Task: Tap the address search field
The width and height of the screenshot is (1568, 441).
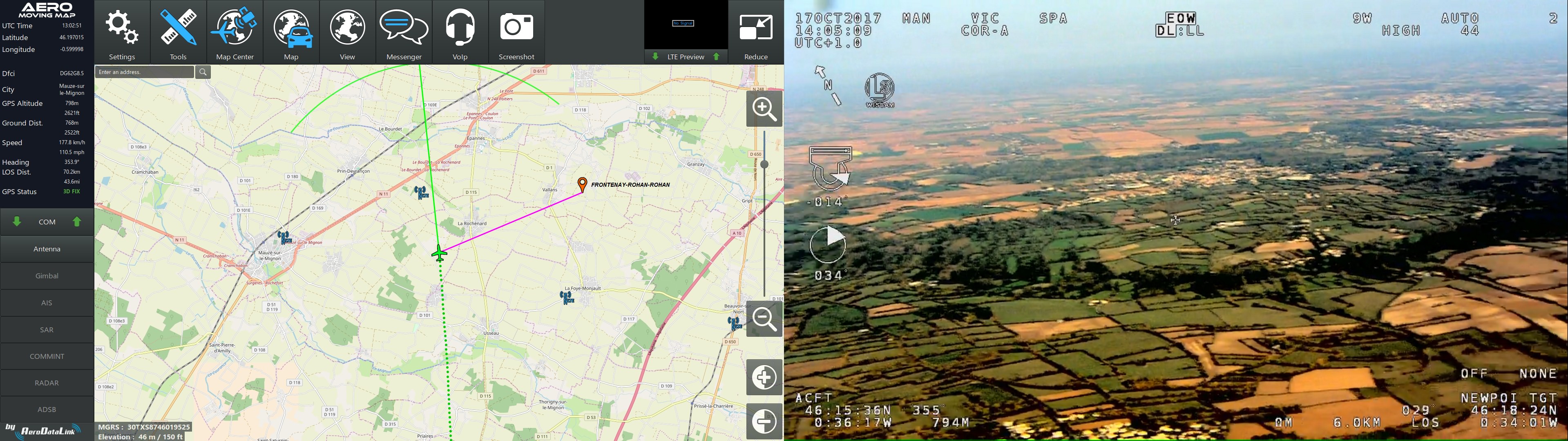Action: [x=144, y=72]
